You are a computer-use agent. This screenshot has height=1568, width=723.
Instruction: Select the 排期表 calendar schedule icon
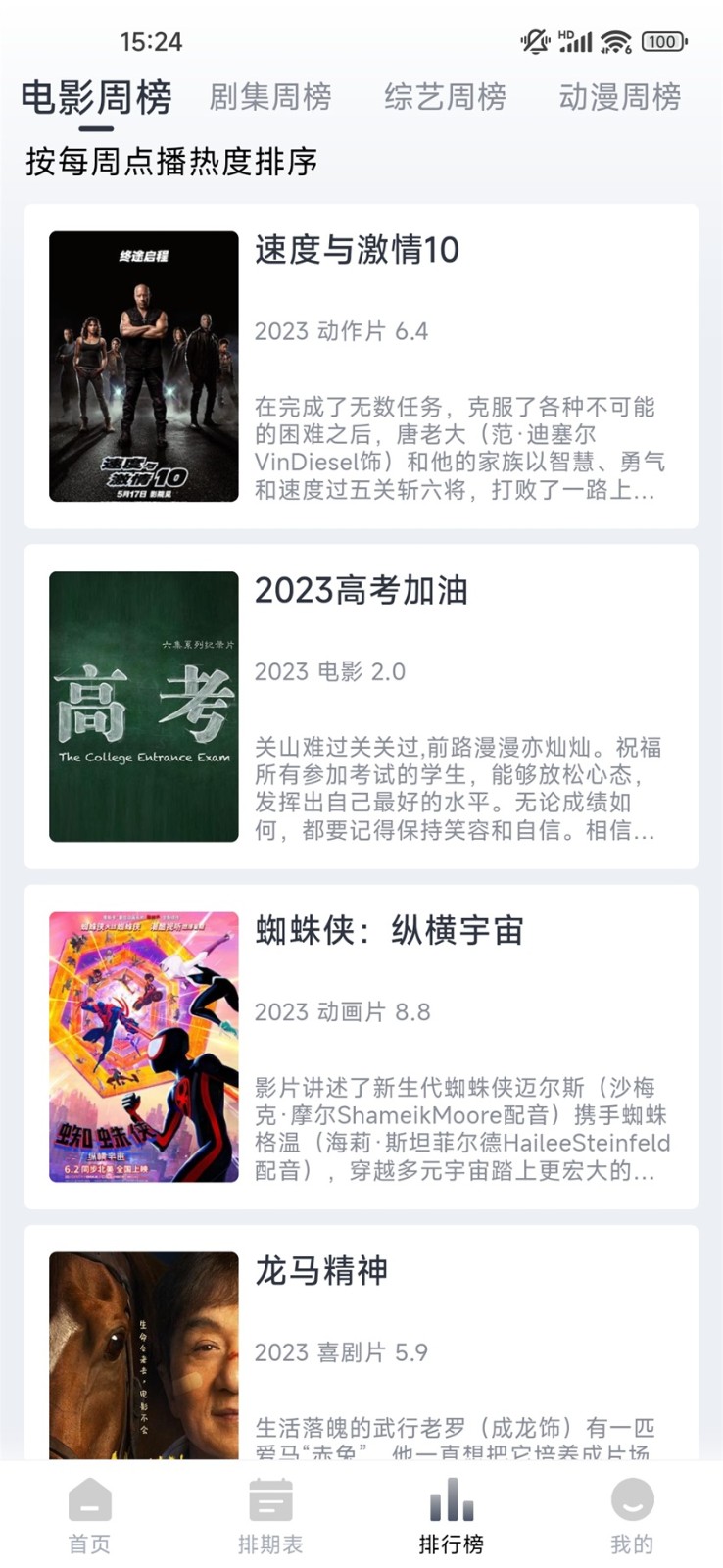(x=269, y=1501)
